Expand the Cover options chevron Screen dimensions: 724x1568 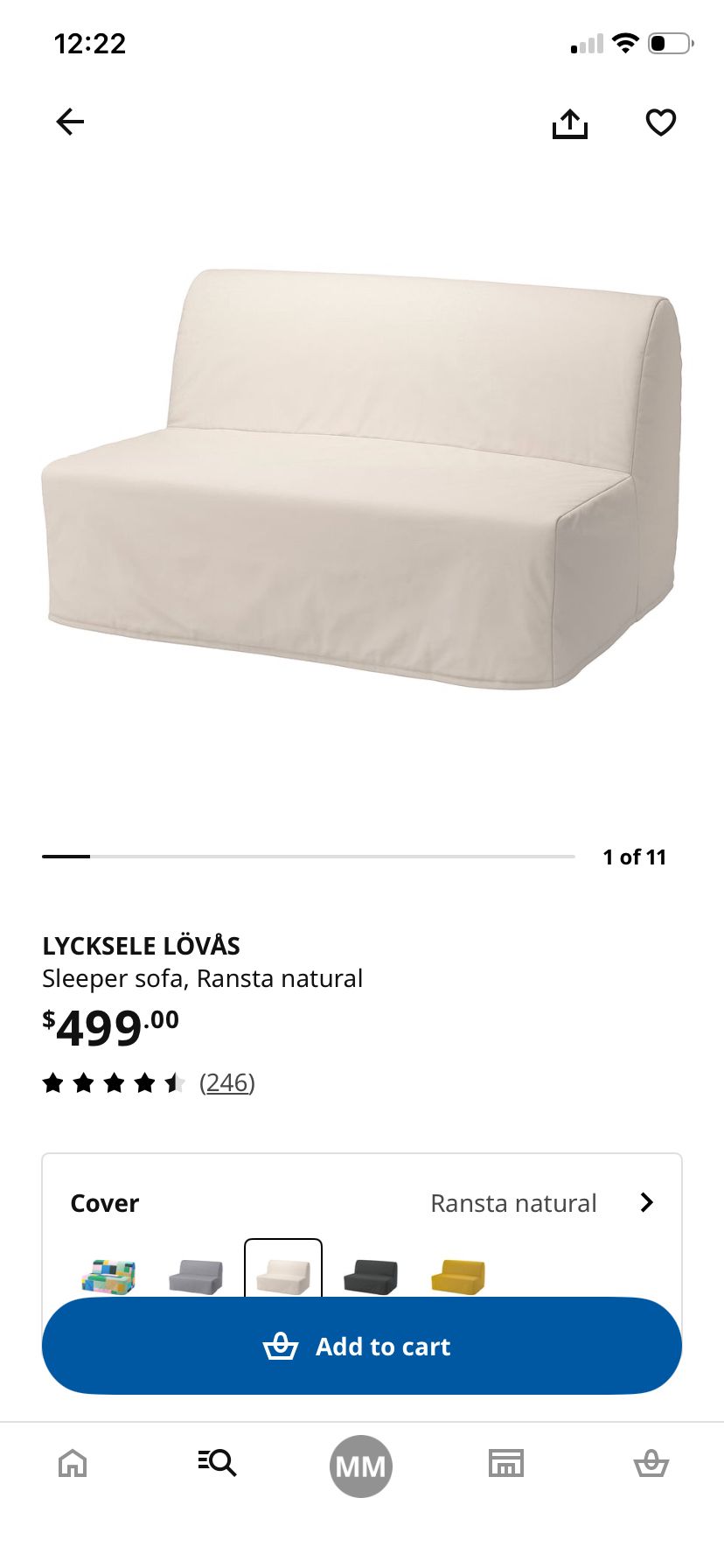(x=646, y=1202)
